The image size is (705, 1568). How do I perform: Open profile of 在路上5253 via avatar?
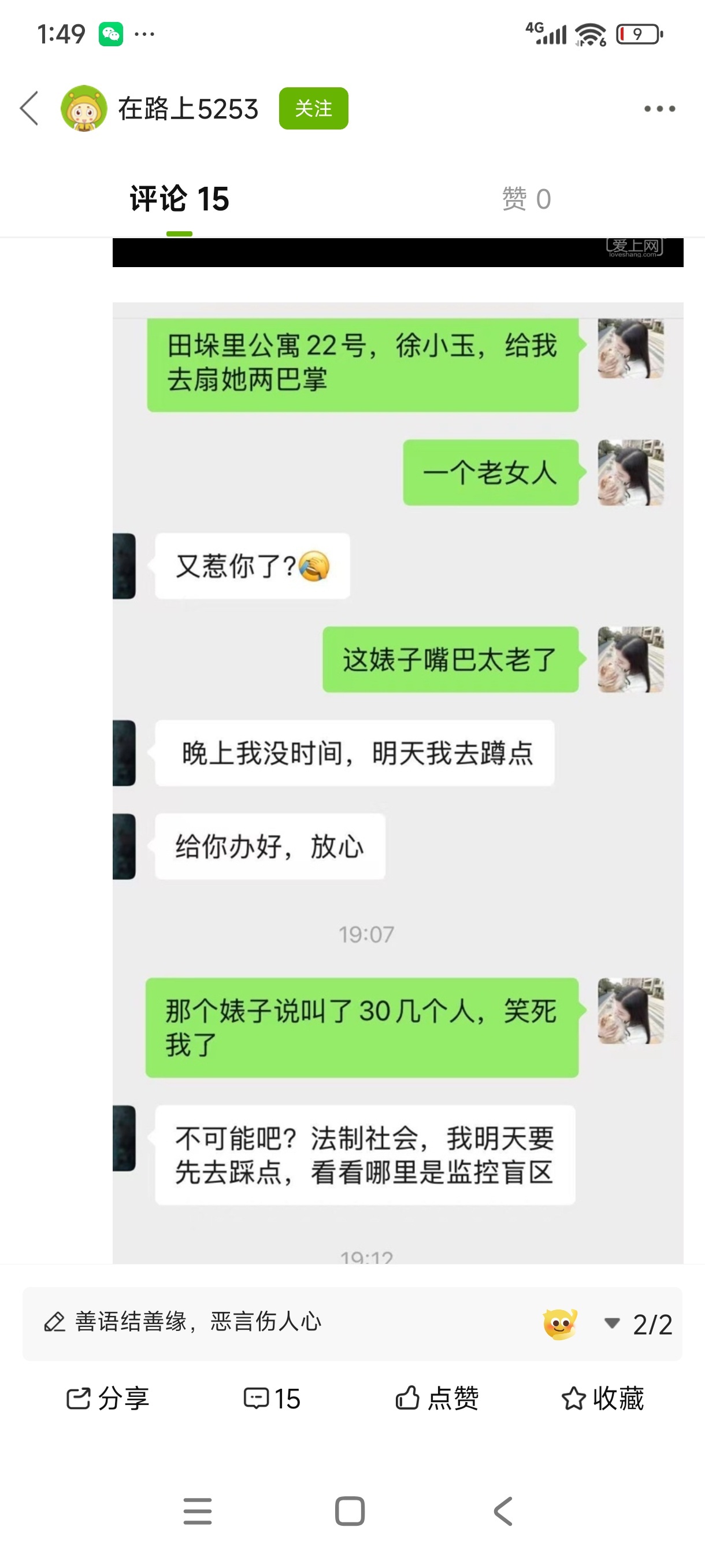pyautogui.click(x=84, y=108)
